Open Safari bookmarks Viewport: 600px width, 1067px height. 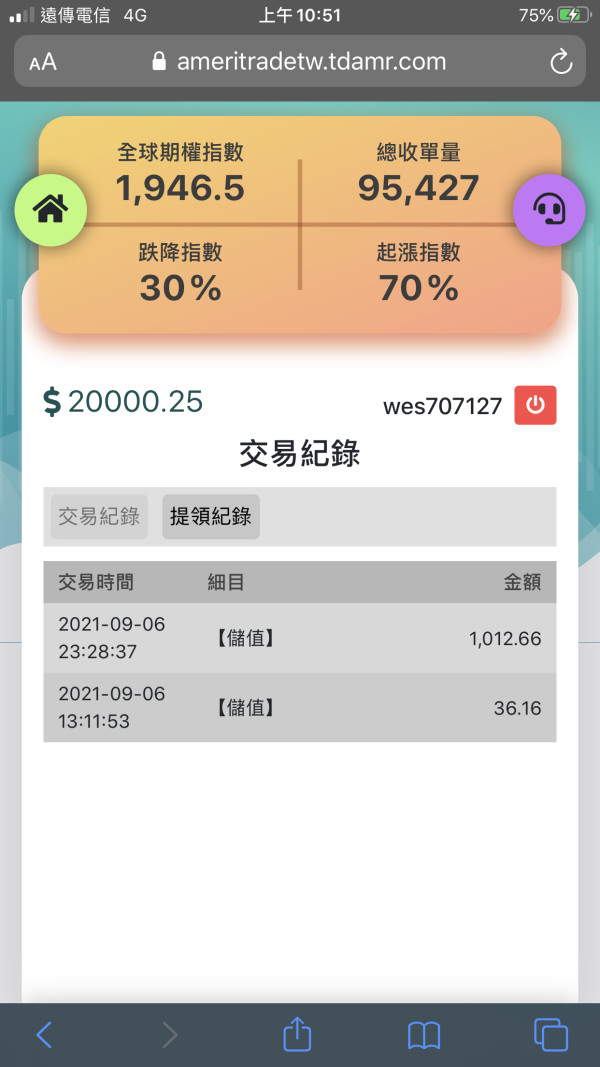(424, 1036)
